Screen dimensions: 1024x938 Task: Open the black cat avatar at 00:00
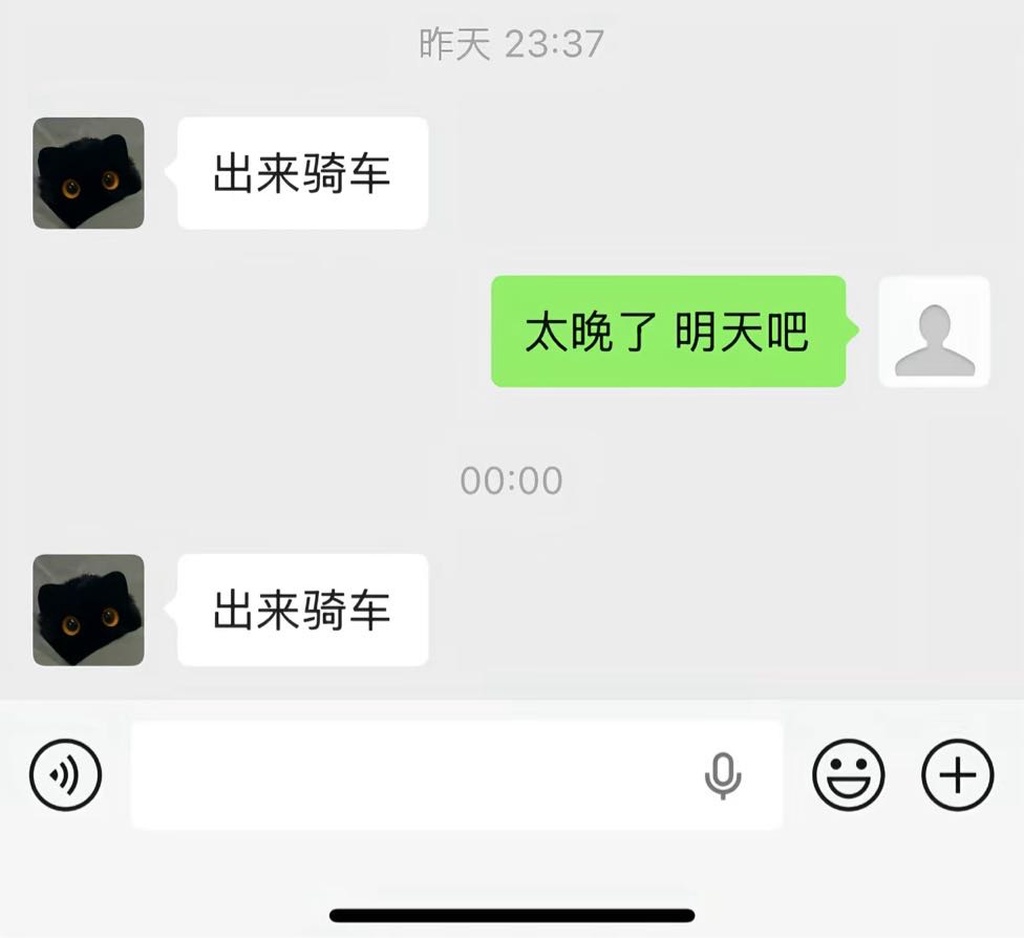click(88, 610)
